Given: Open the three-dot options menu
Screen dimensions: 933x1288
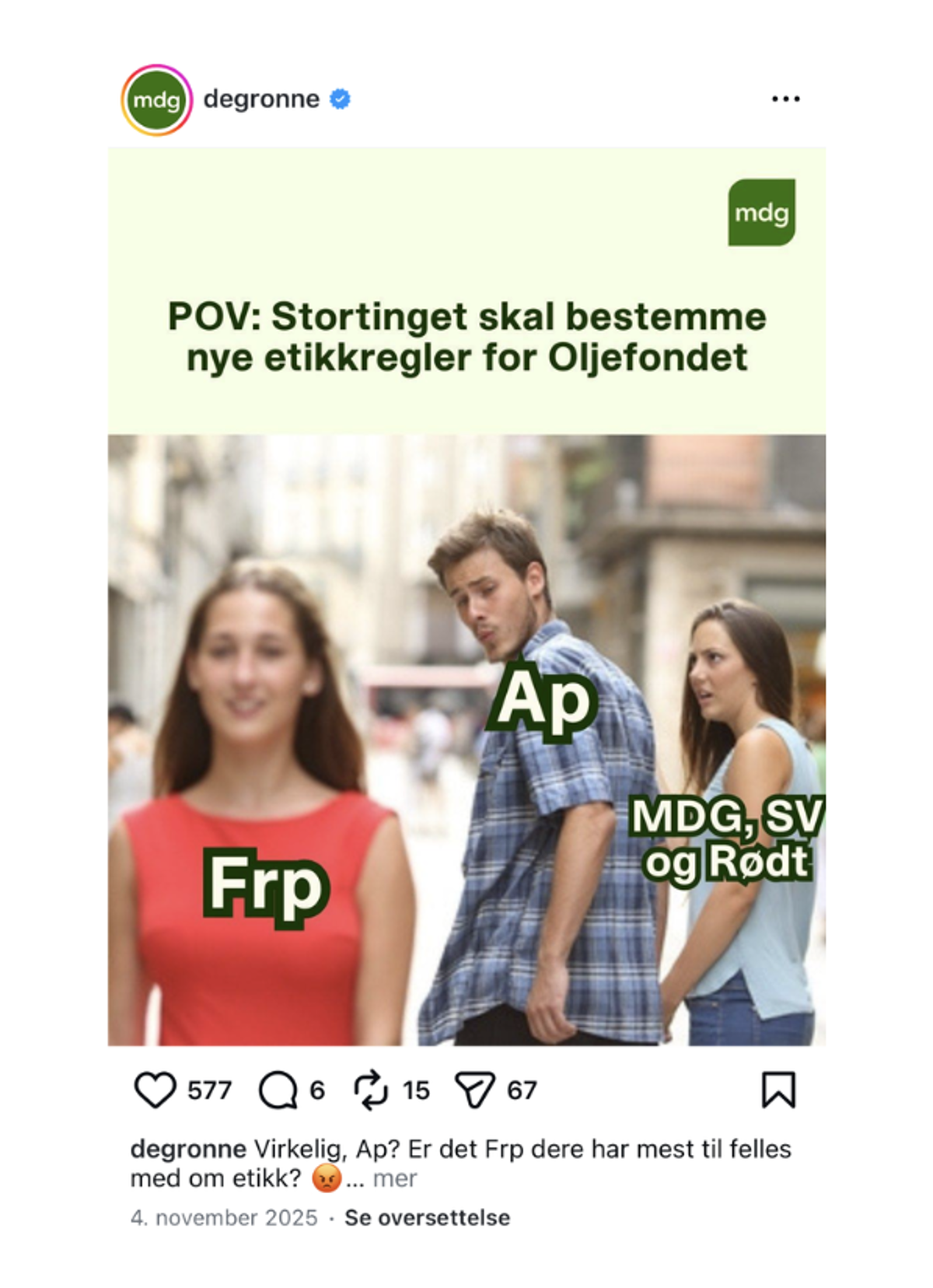Looking at the screenshot, I should 788,98.
